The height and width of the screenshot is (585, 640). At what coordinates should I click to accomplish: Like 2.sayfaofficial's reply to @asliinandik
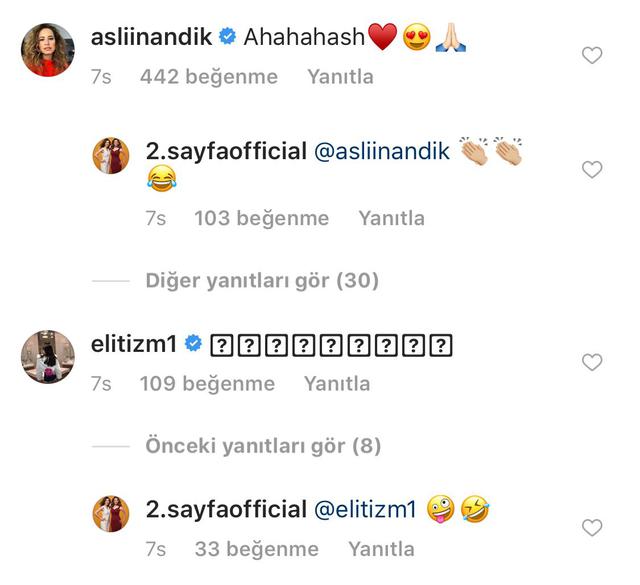[x=592, y=170]
